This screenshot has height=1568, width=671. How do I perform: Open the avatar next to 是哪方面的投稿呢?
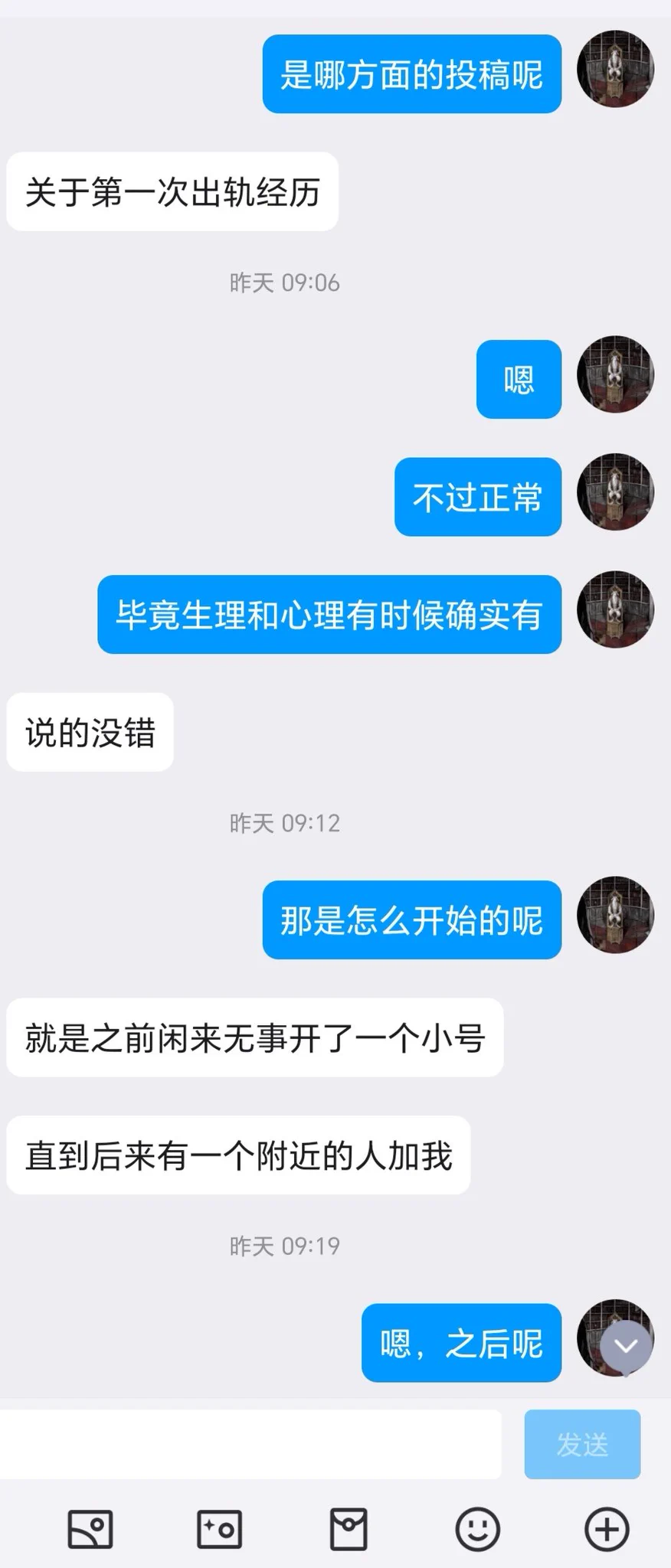(615, 70)
